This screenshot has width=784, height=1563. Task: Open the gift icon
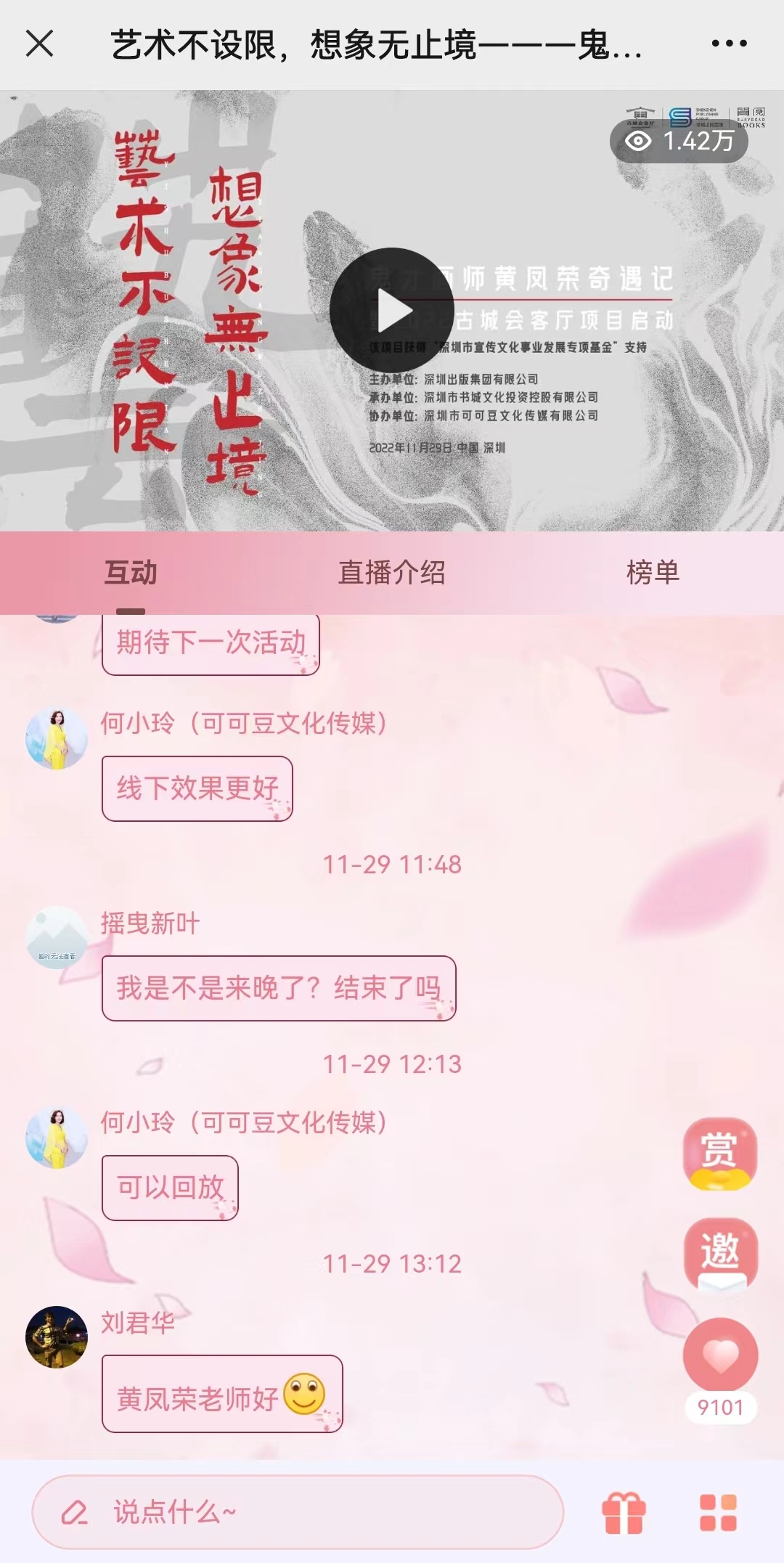624,1513
